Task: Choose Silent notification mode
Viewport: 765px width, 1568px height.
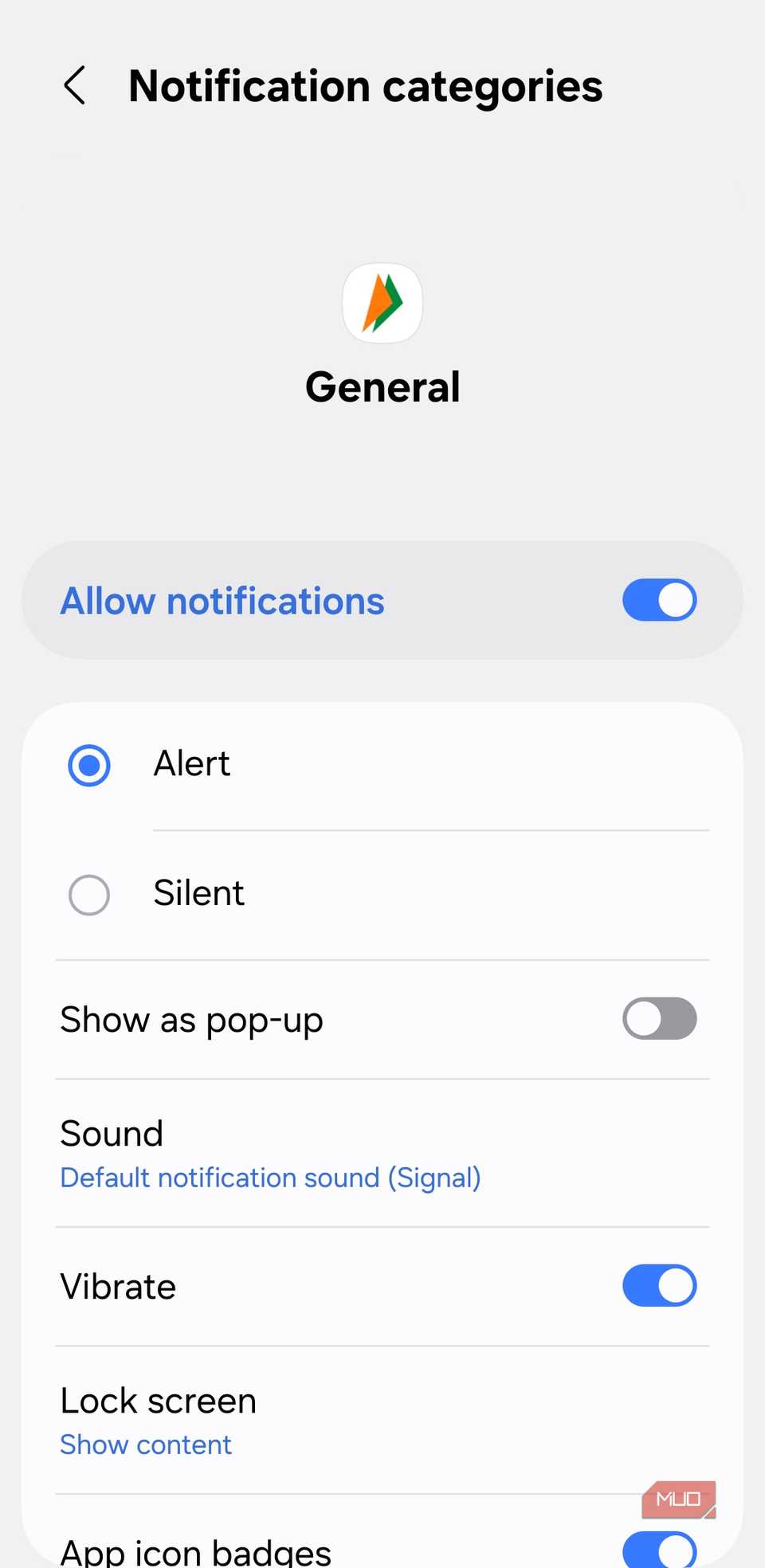Action: click(89, 895)
